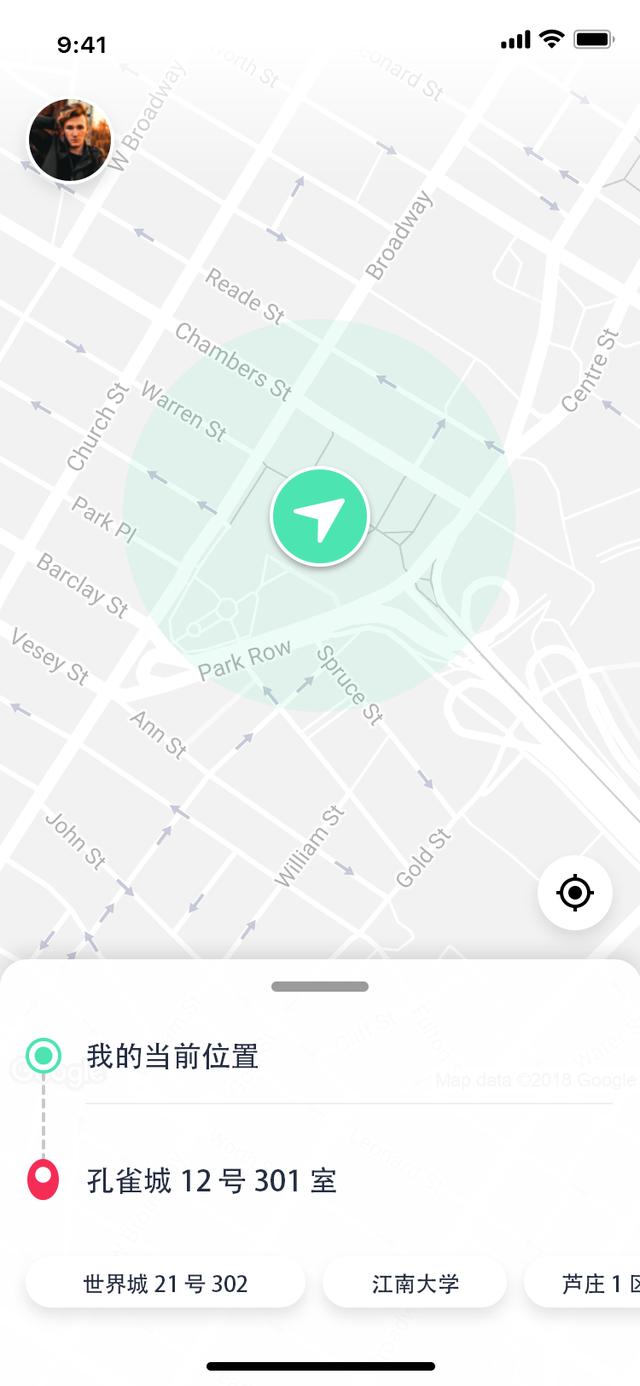The width and height of the screenshot is (640, 1386).
Task: Pick the 芦庄 1 区 suggestion chip
Action: pyautogui.click(x=582, y=1283)
